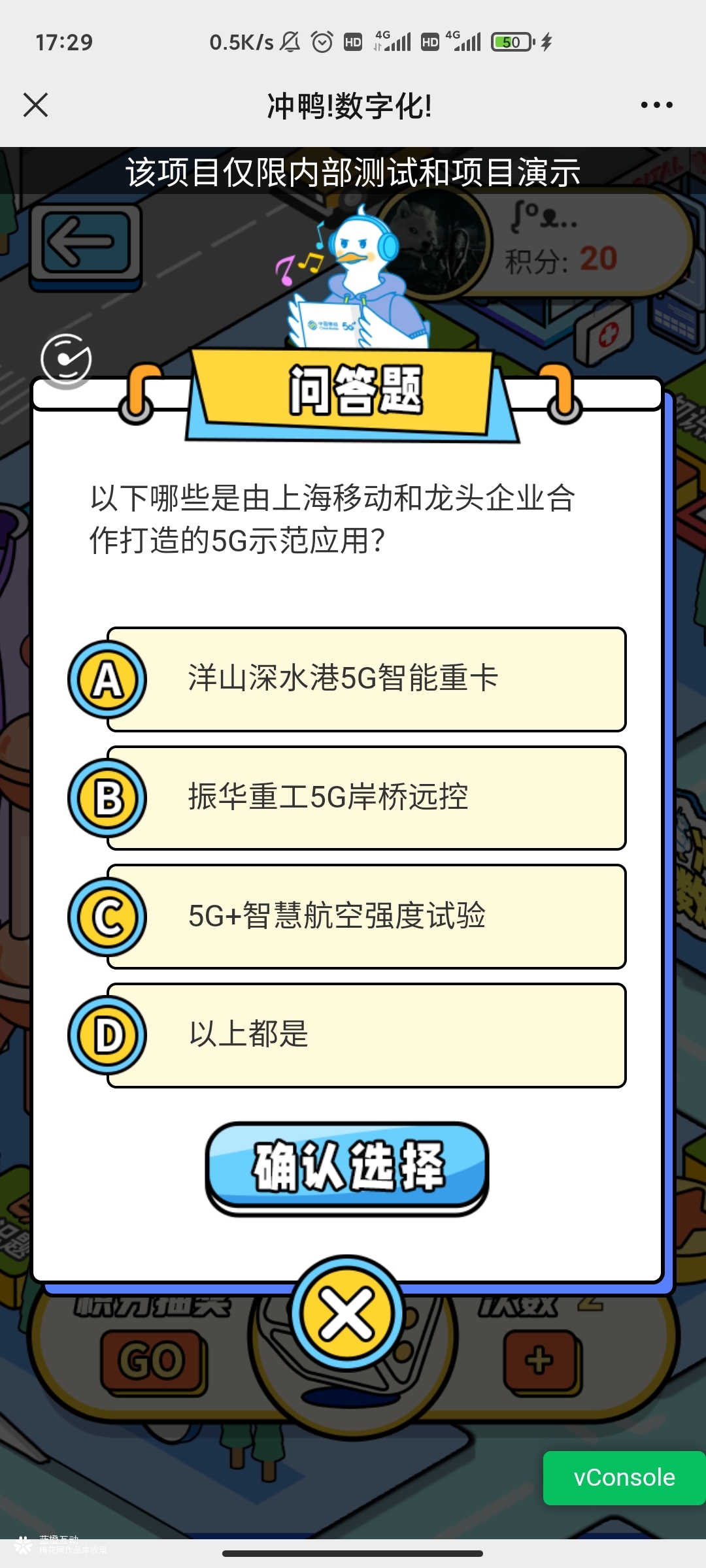Select answer A 洋山深水港5G智能重卡
This screenshot has width=706, height=1568.
coord(366,679)
